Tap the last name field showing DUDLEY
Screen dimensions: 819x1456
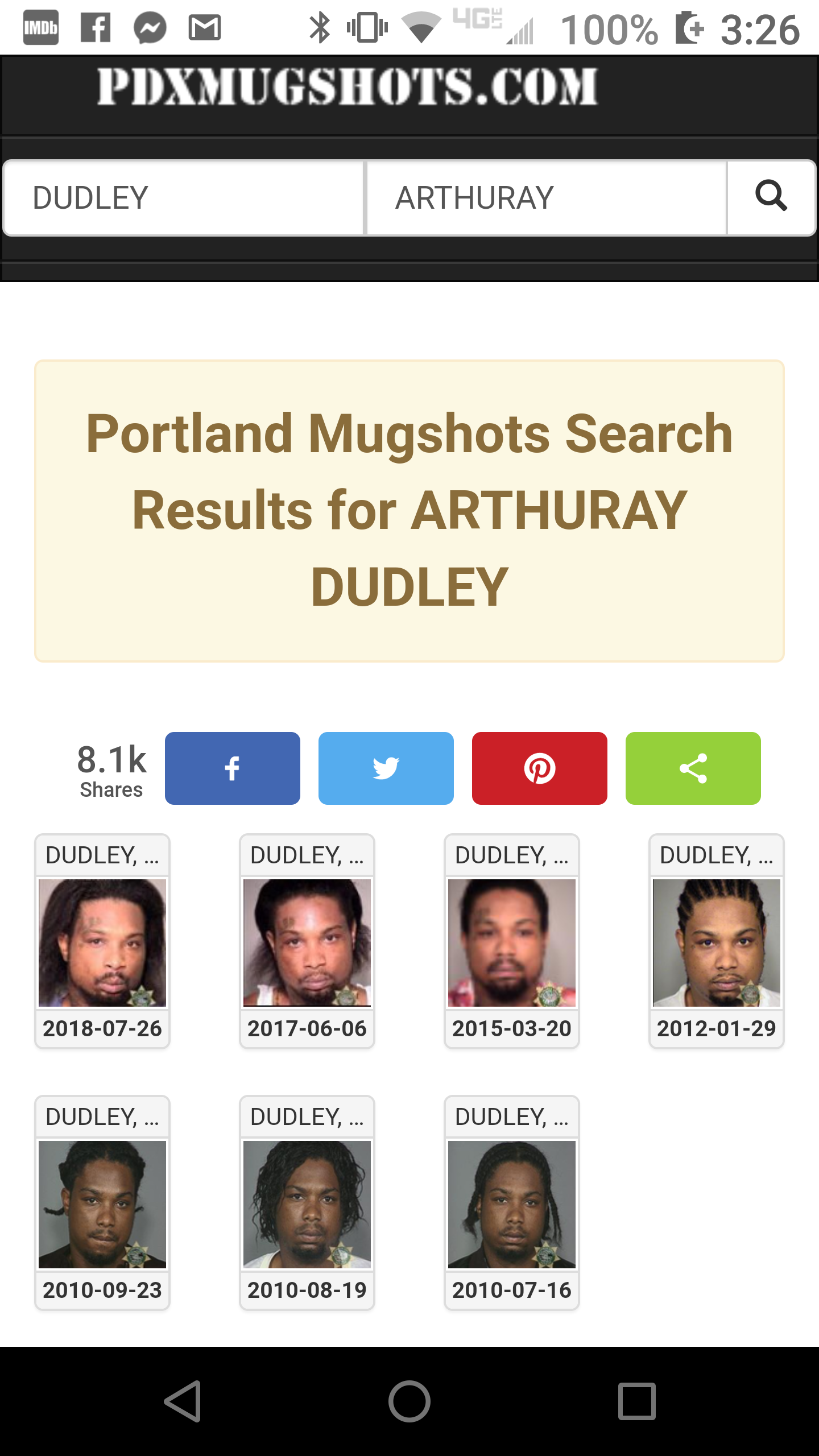point(183,198)
